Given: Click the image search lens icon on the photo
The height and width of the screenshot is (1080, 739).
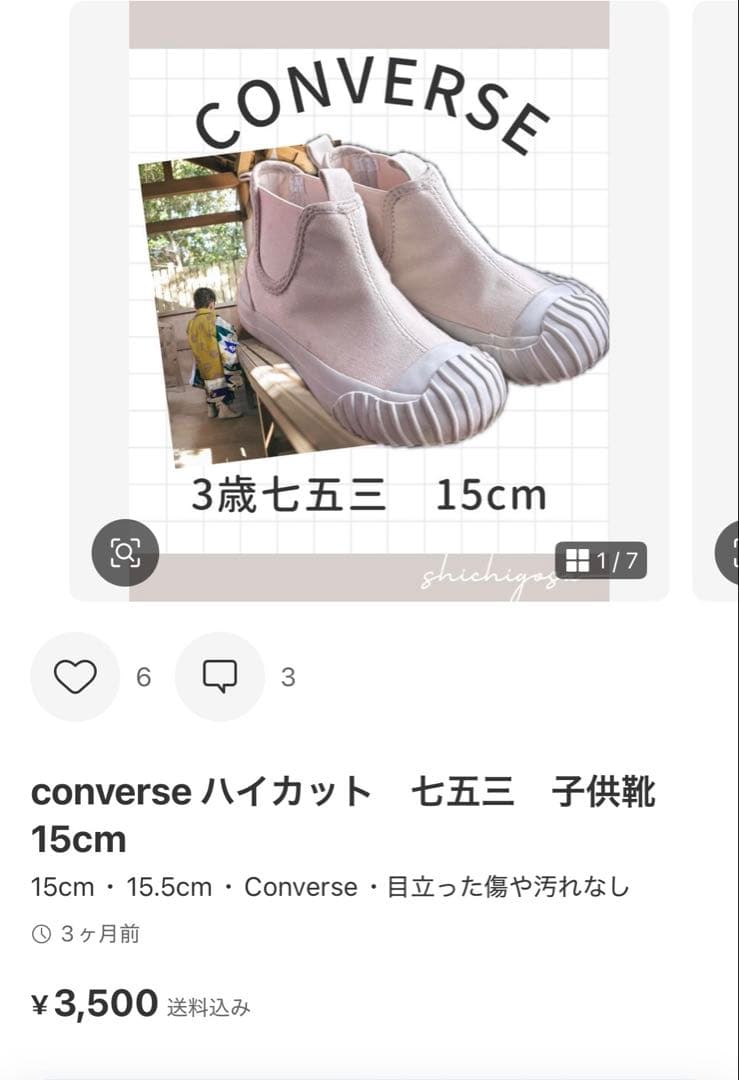Looking at the screenshot, I should point(126,551).
